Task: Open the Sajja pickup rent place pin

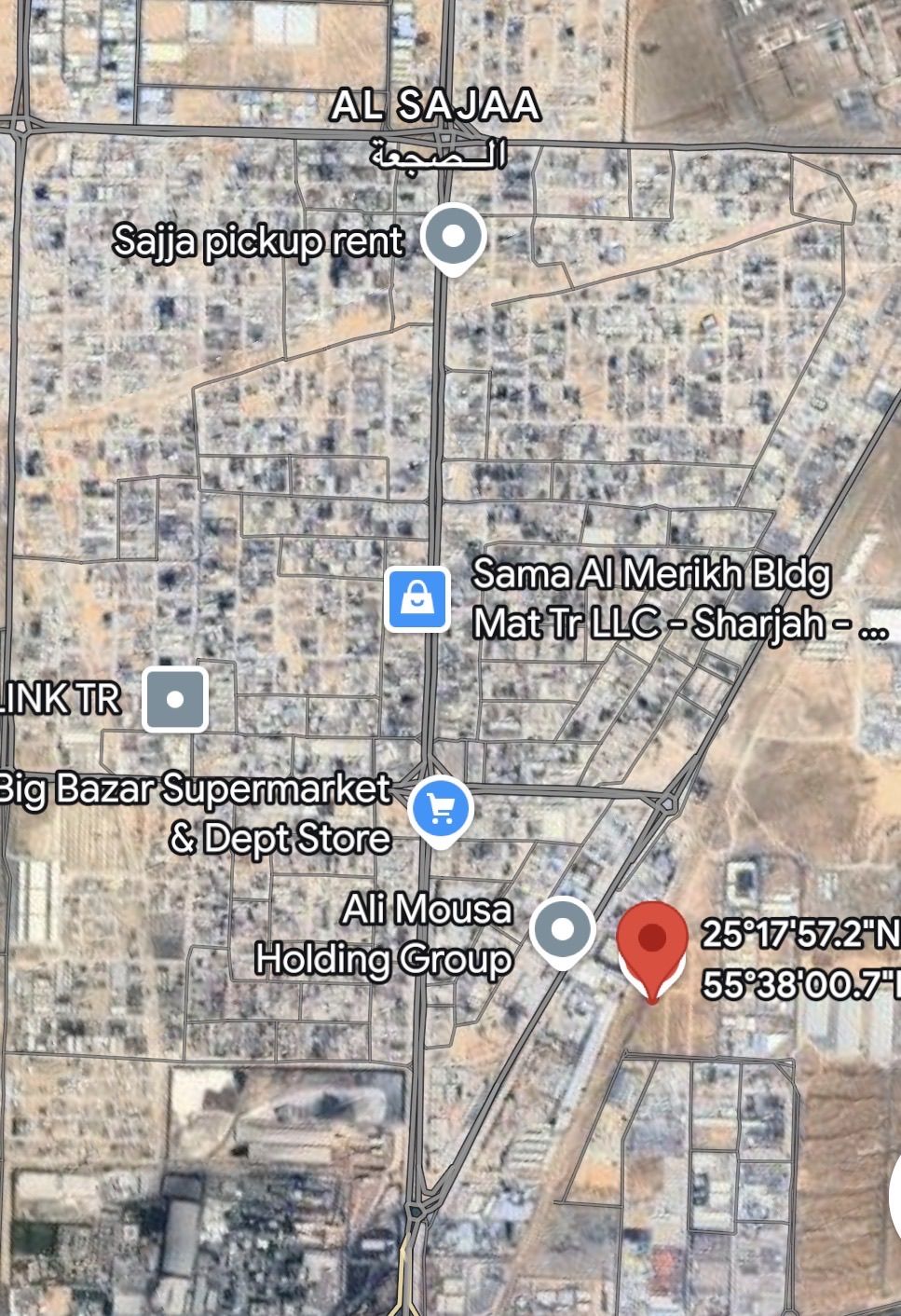Action: 453,237
